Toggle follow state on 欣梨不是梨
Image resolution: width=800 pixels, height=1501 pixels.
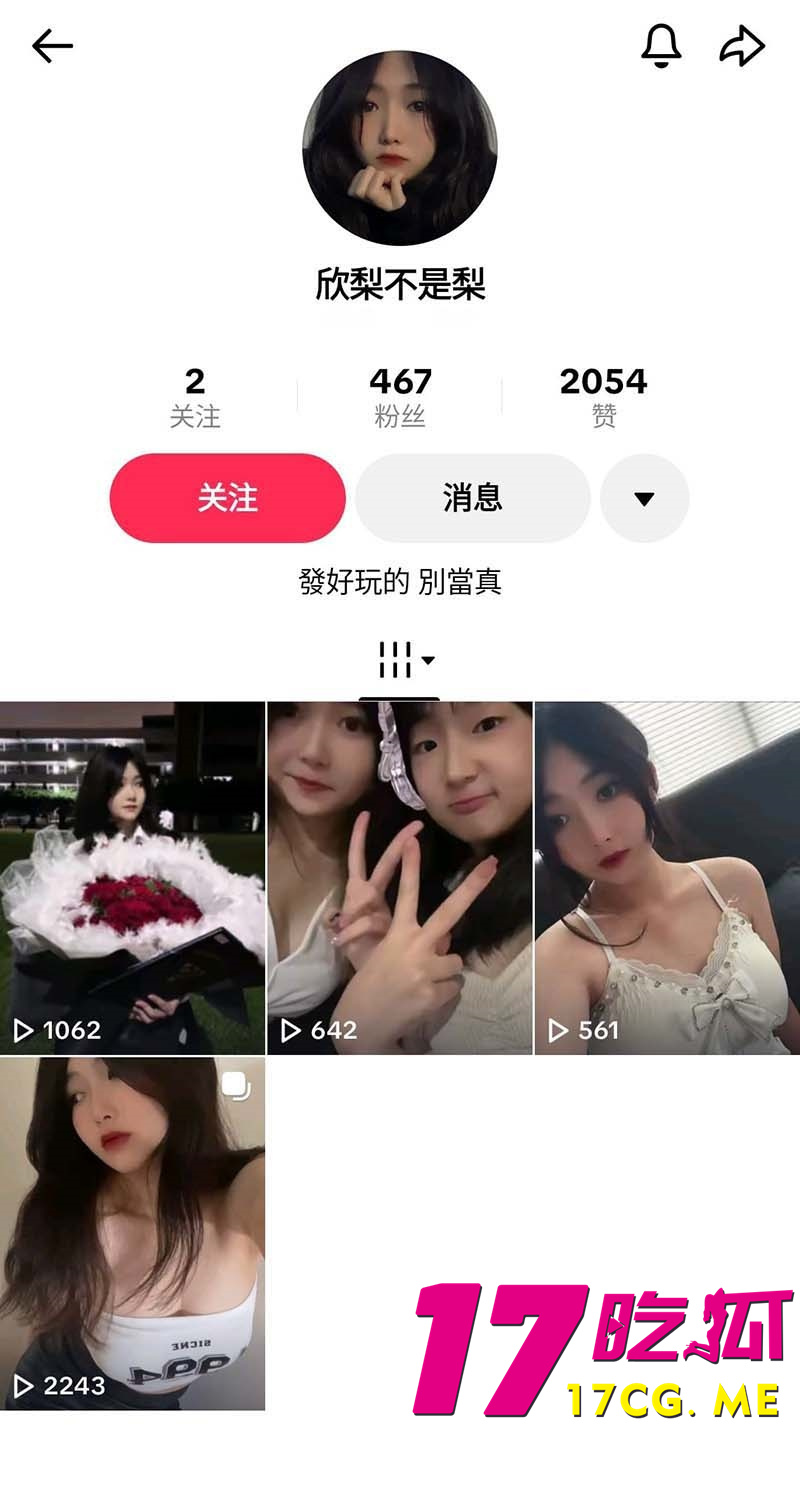tap(227, 497)
